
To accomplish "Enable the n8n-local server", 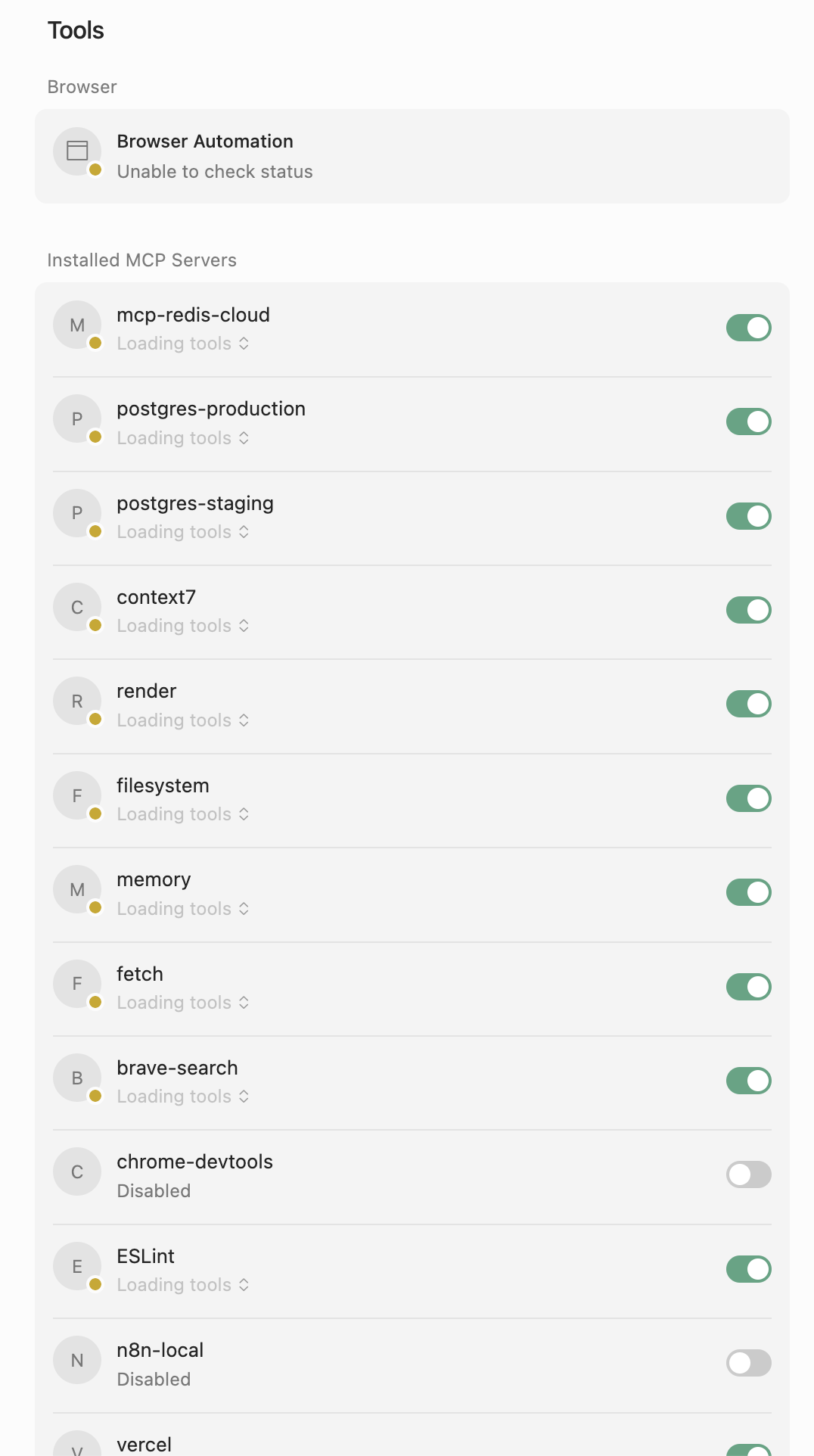I will pos(748,1363).
